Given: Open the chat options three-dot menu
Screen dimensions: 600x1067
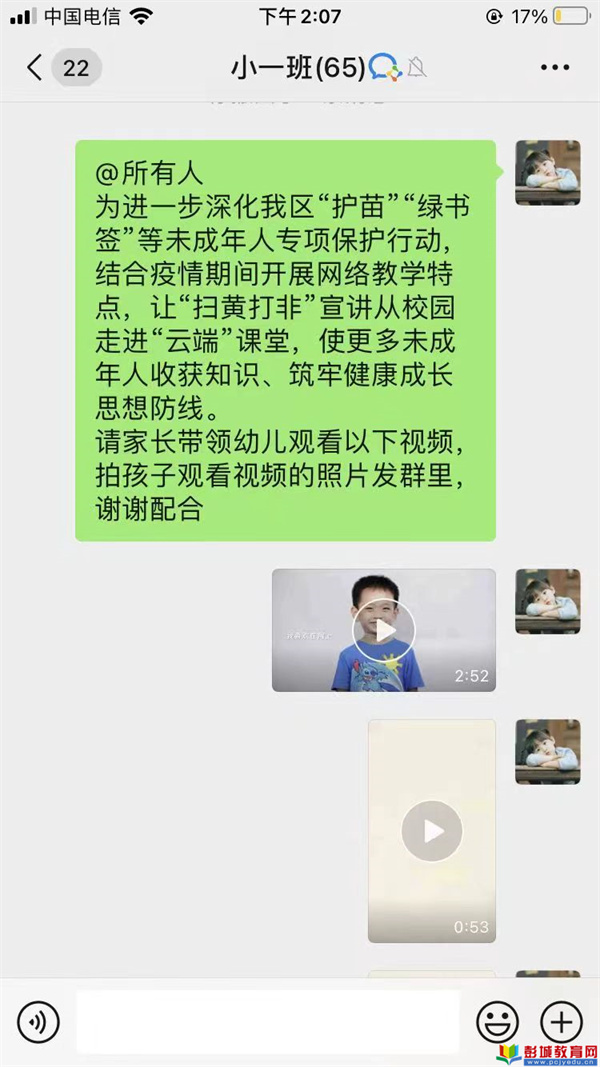Looking at the screenshot, I should pos(554,68).
